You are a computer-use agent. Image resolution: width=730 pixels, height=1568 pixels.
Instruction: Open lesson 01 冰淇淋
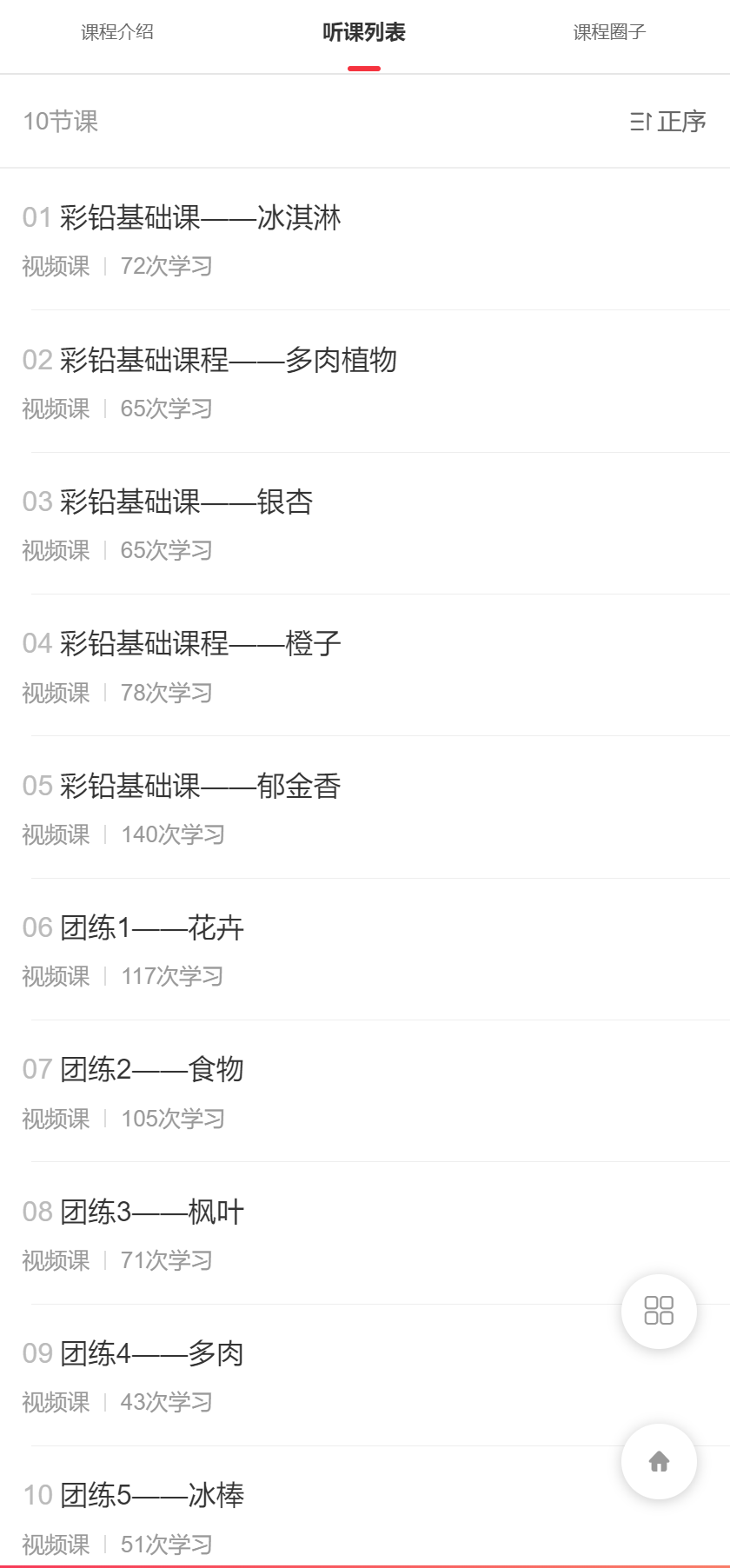pyautogui.click(x=200, y=218)
